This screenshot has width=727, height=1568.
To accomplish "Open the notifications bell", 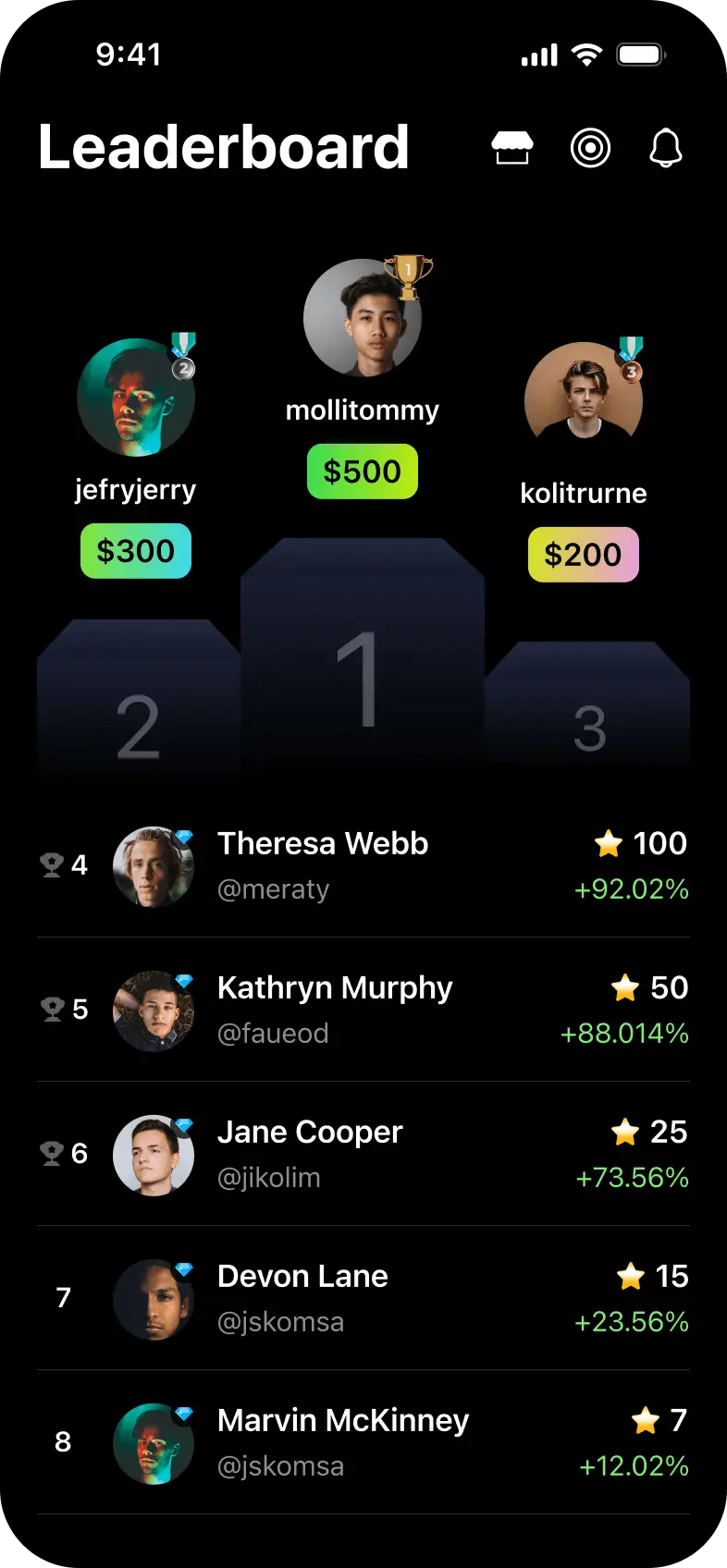I will [666, 148].
